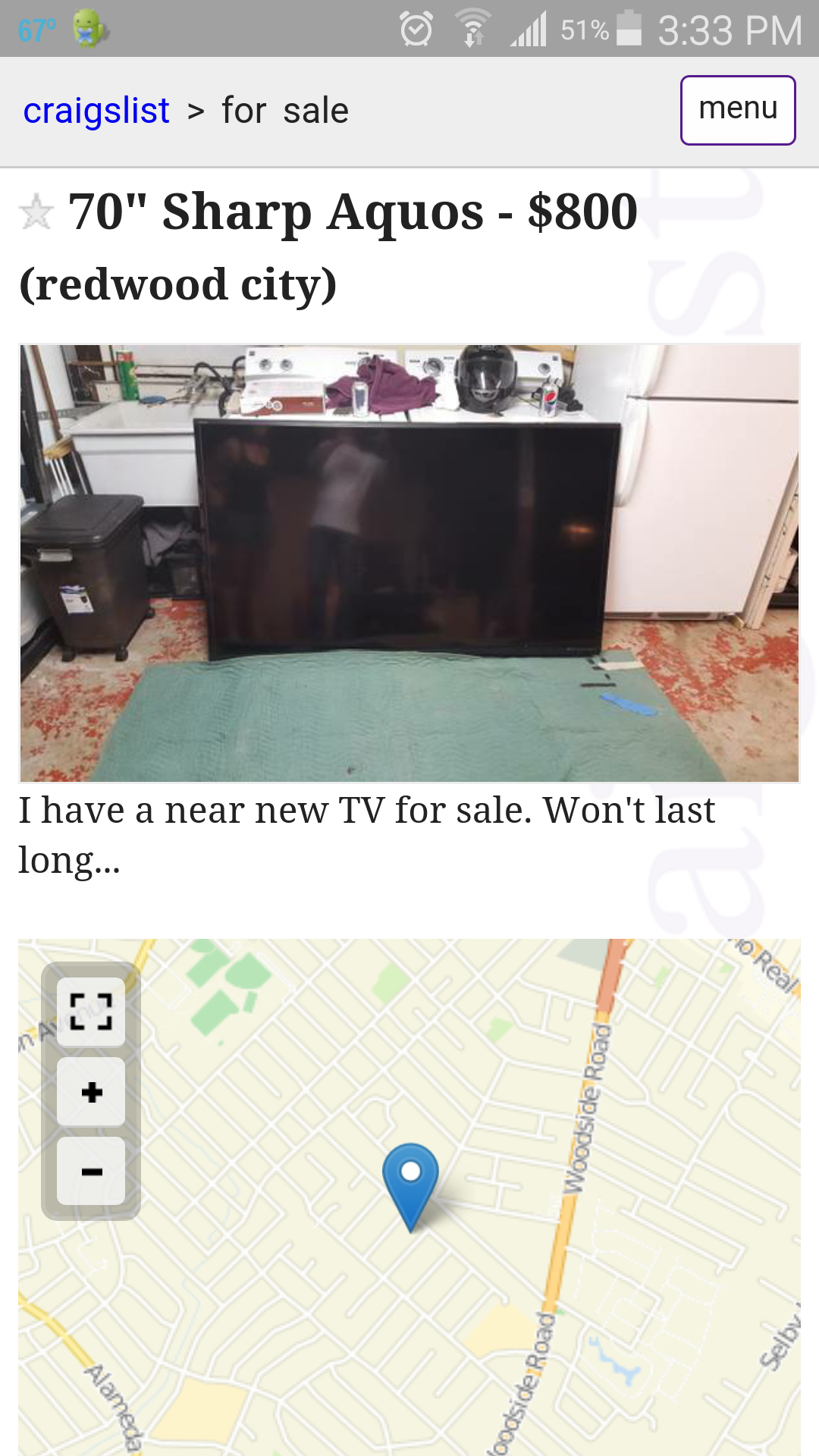Image resolution: width=819 pixels, height=1456 pixels.
Task: Open the Sharp Aquos TV photo
Action: click(x=409, y=563)
